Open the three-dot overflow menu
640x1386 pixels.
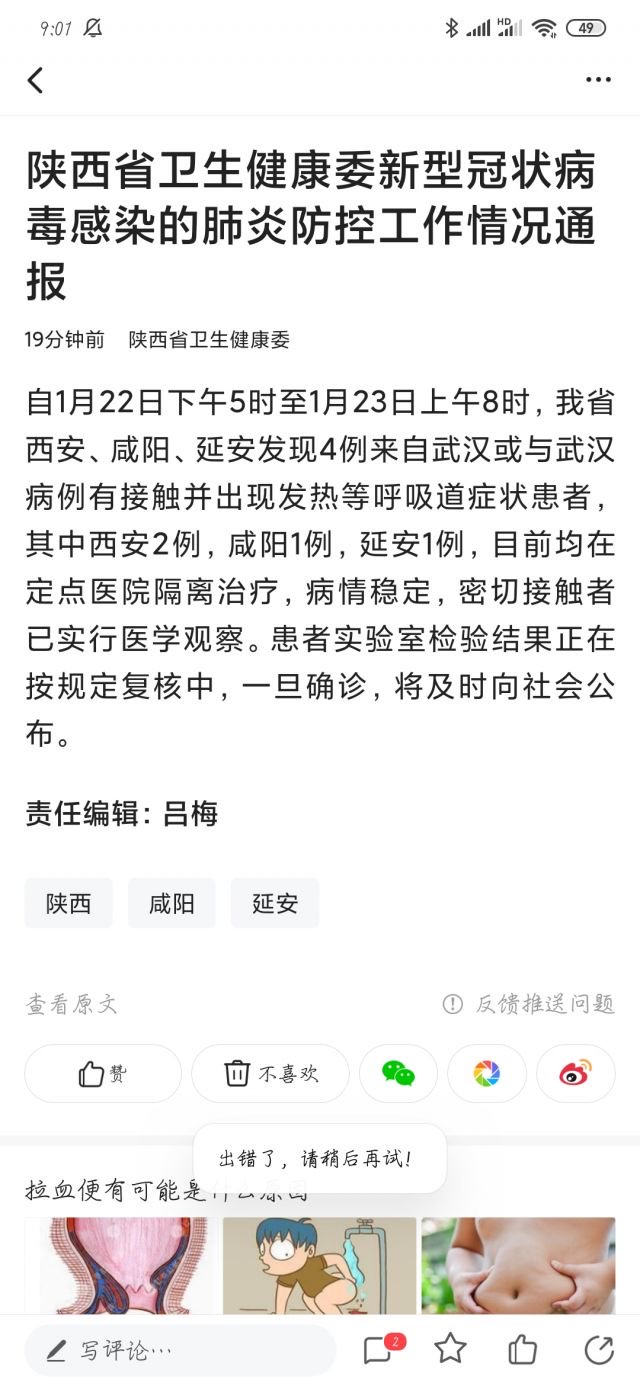(x=598, y=80)
